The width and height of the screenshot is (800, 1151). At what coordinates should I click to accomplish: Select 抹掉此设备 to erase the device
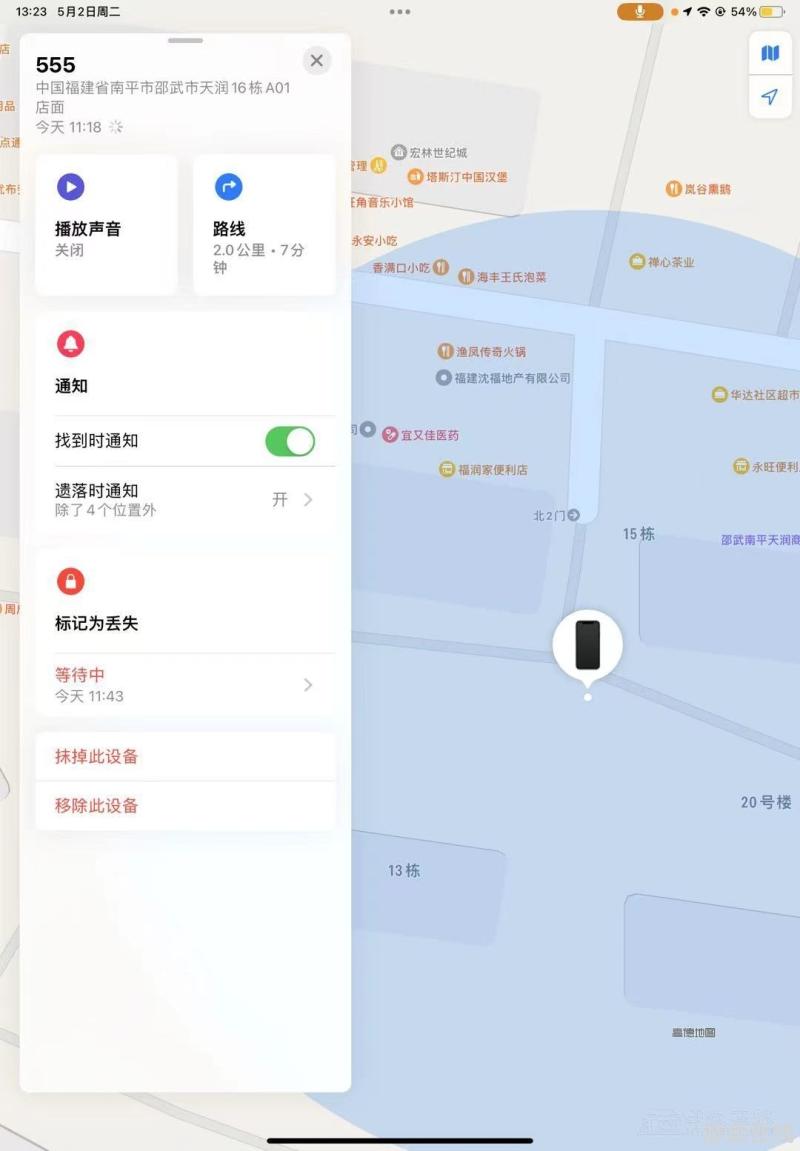[185, 757]
